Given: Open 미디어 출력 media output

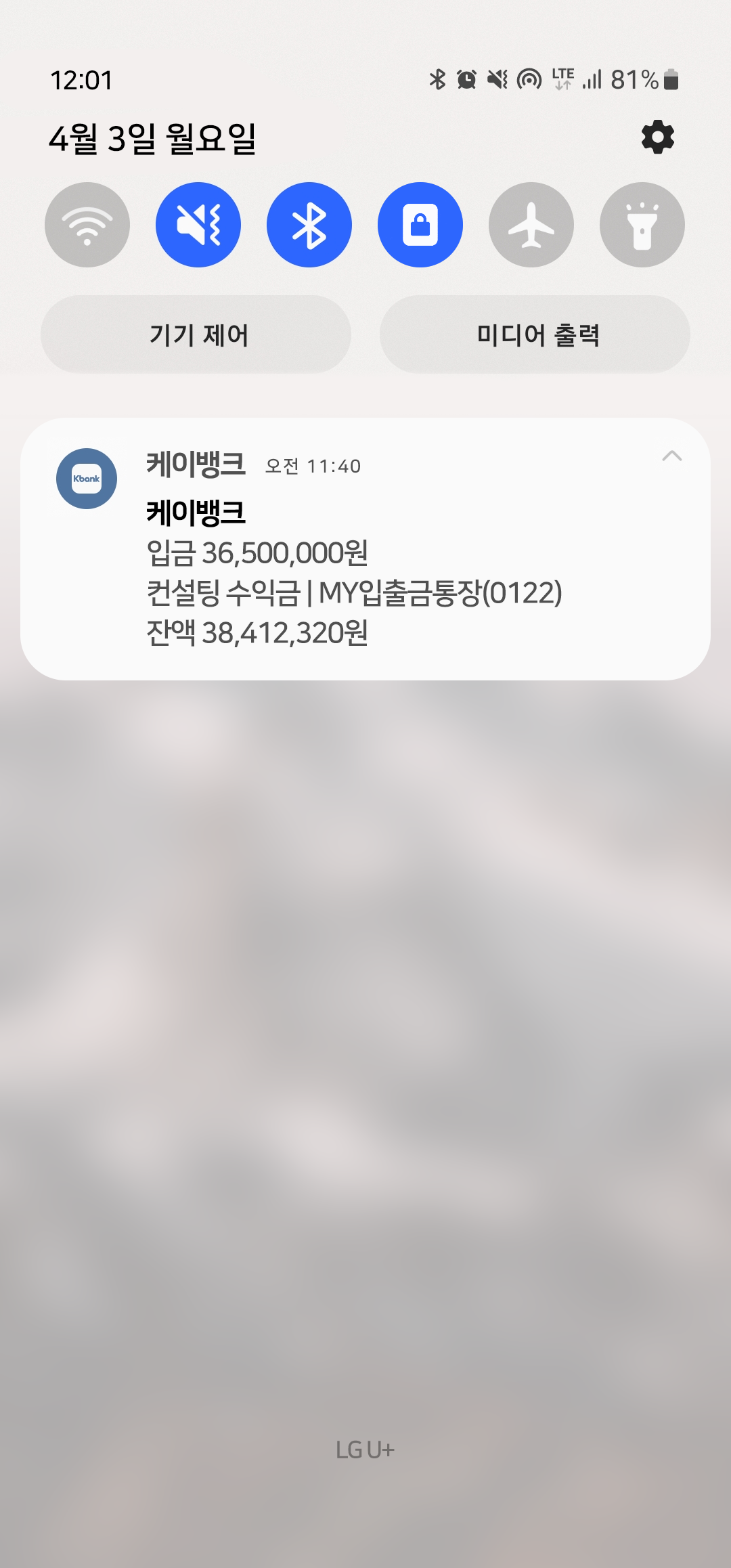Looking at the screenshot, I should coord(535,334).
